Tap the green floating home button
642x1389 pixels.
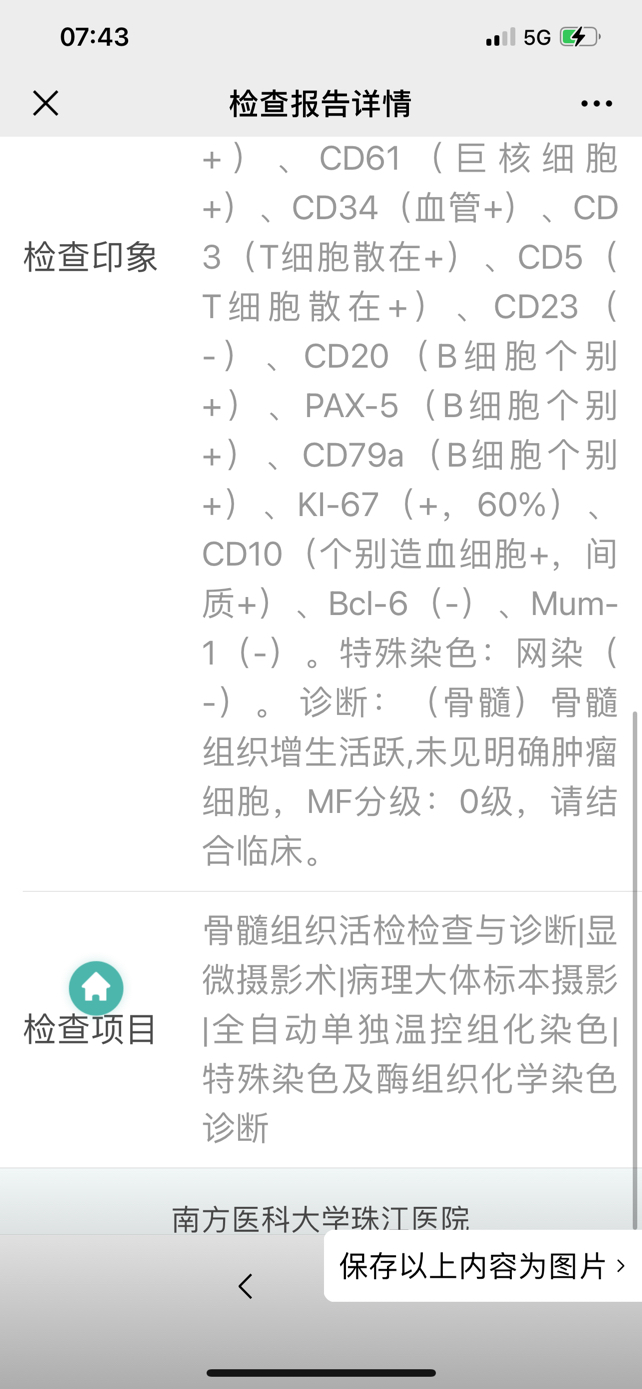pos(96,987)
